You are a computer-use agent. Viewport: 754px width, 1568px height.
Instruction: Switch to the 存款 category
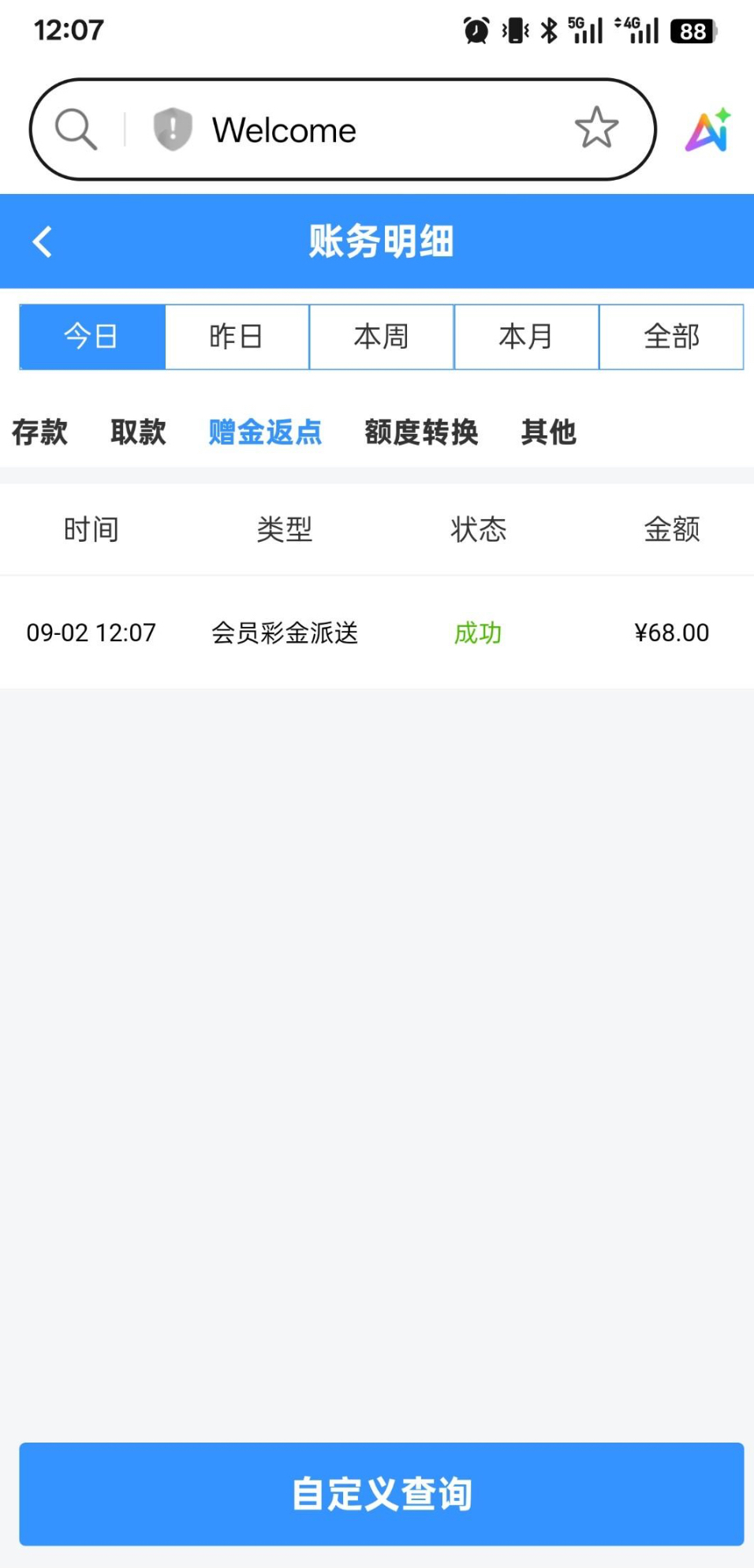(x=39, y=432)
